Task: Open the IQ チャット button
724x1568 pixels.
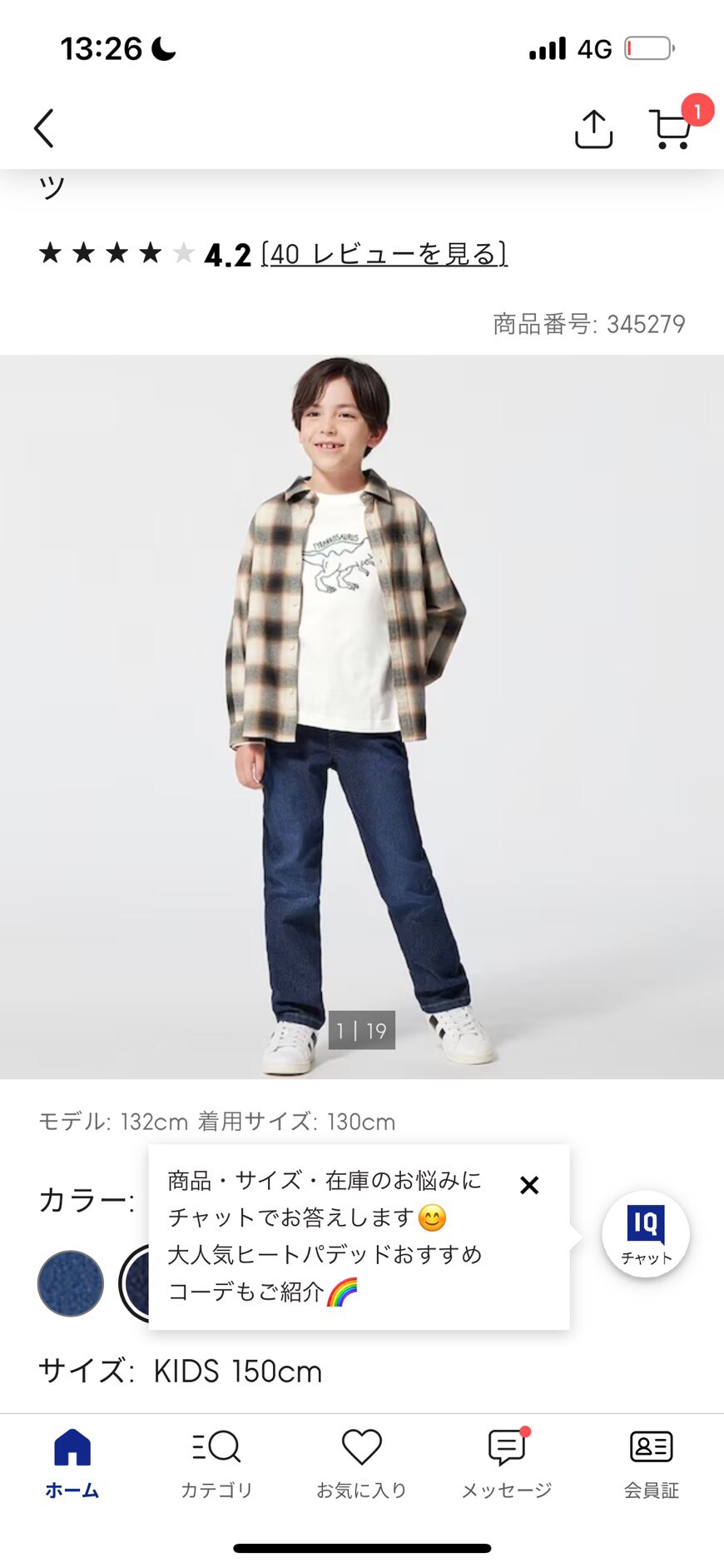Action: [x=646, y=1234]
